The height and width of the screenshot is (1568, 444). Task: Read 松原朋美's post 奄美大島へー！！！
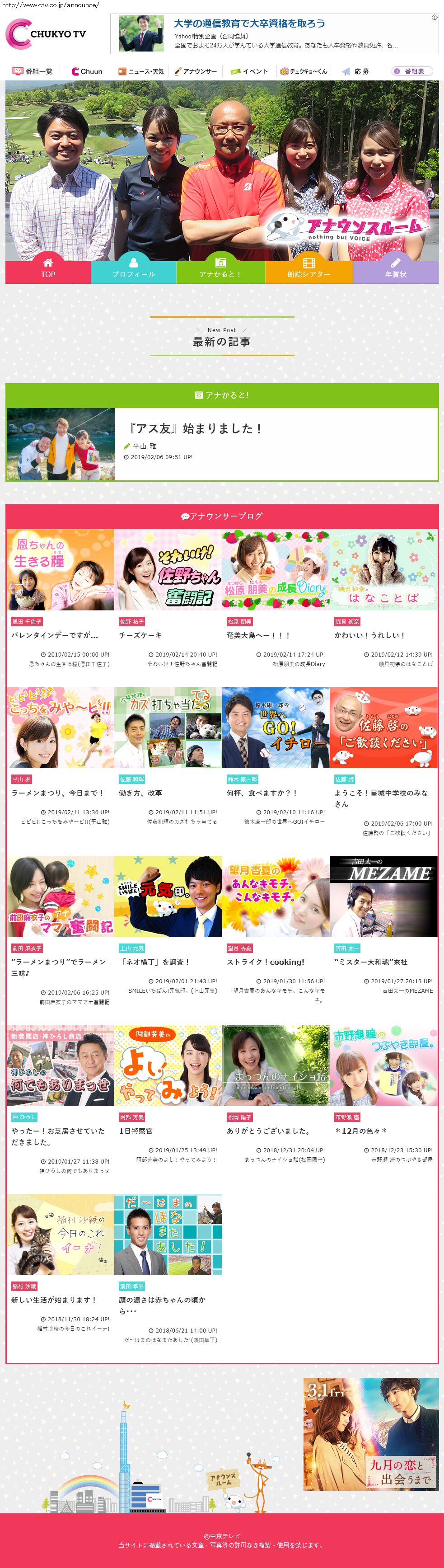coord(258,635)
